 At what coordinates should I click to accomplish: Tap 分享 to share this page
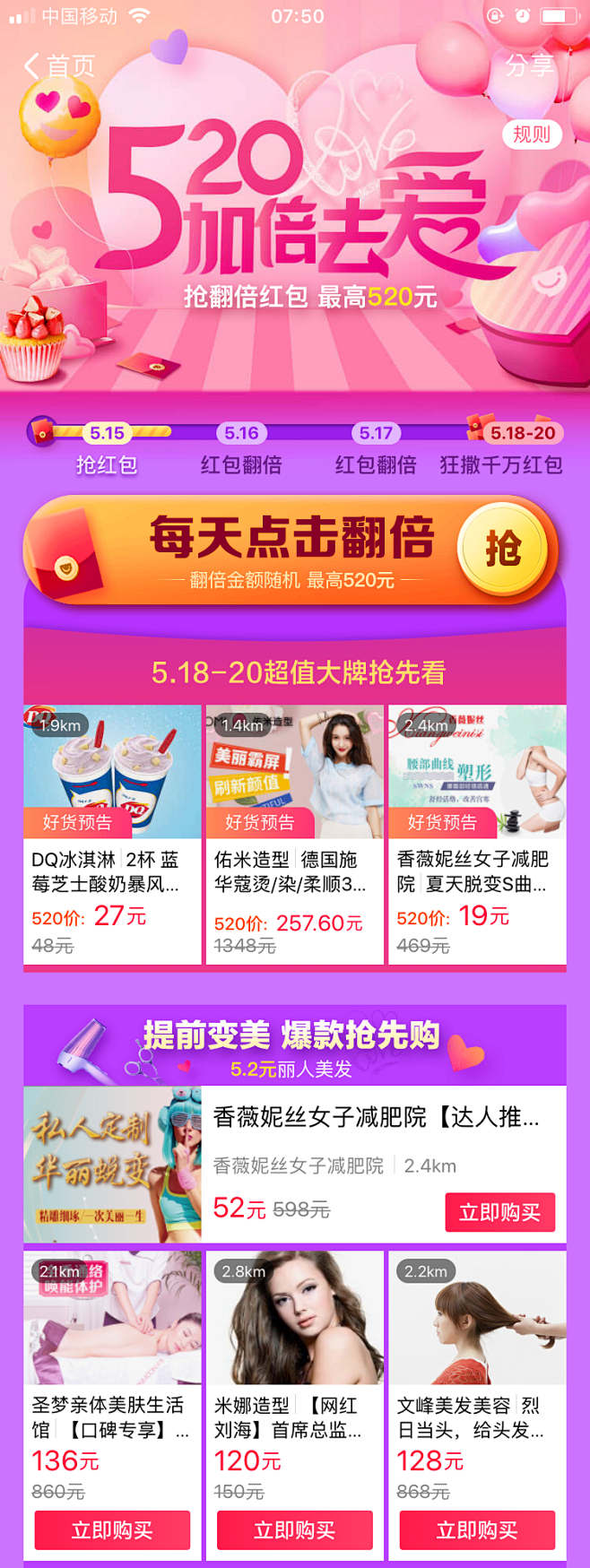529,65
